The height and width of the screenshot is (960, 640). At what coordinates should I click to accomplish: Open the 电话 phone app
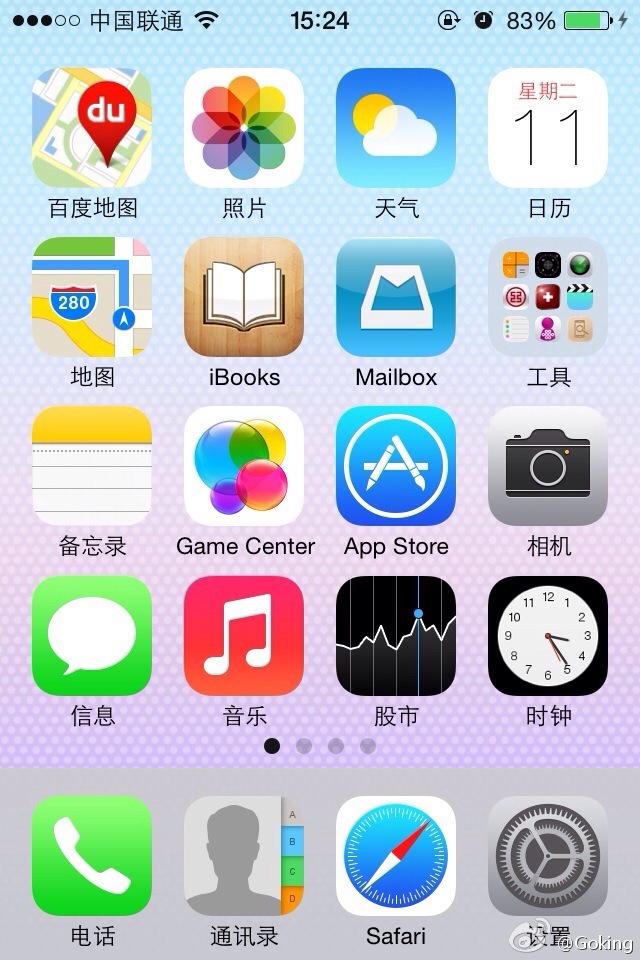pyautogui.click(x=92, y=856)
